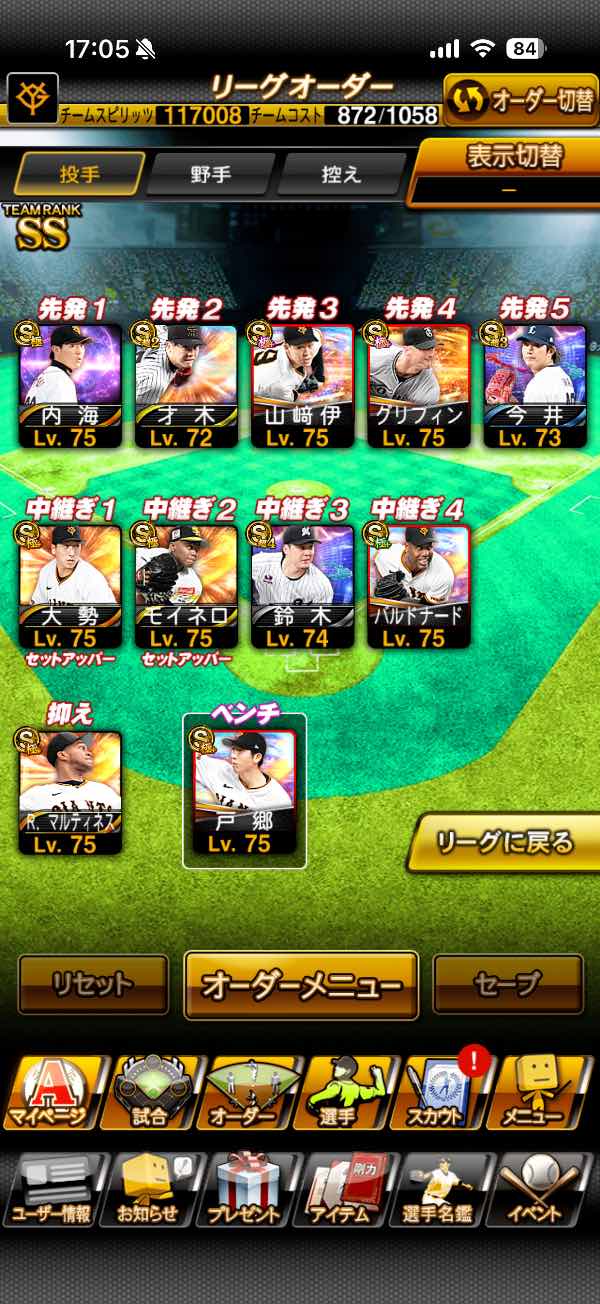Viewport: 600px width, 1304px height.
Task: Select the 山﨑伊 pitcher card
Action: [302, 384]
